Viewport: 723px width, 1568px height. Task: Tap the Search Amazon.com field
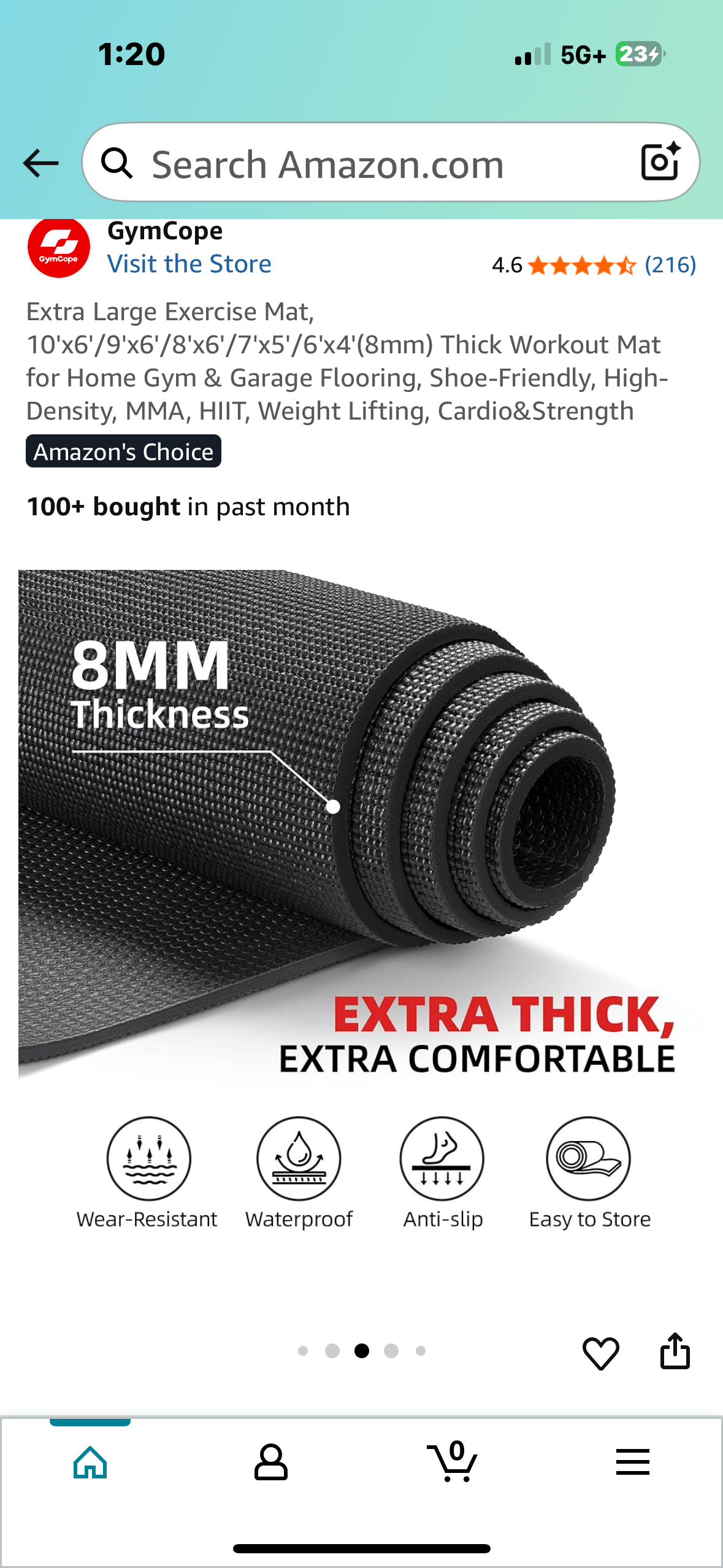click(x=368, y=164)
